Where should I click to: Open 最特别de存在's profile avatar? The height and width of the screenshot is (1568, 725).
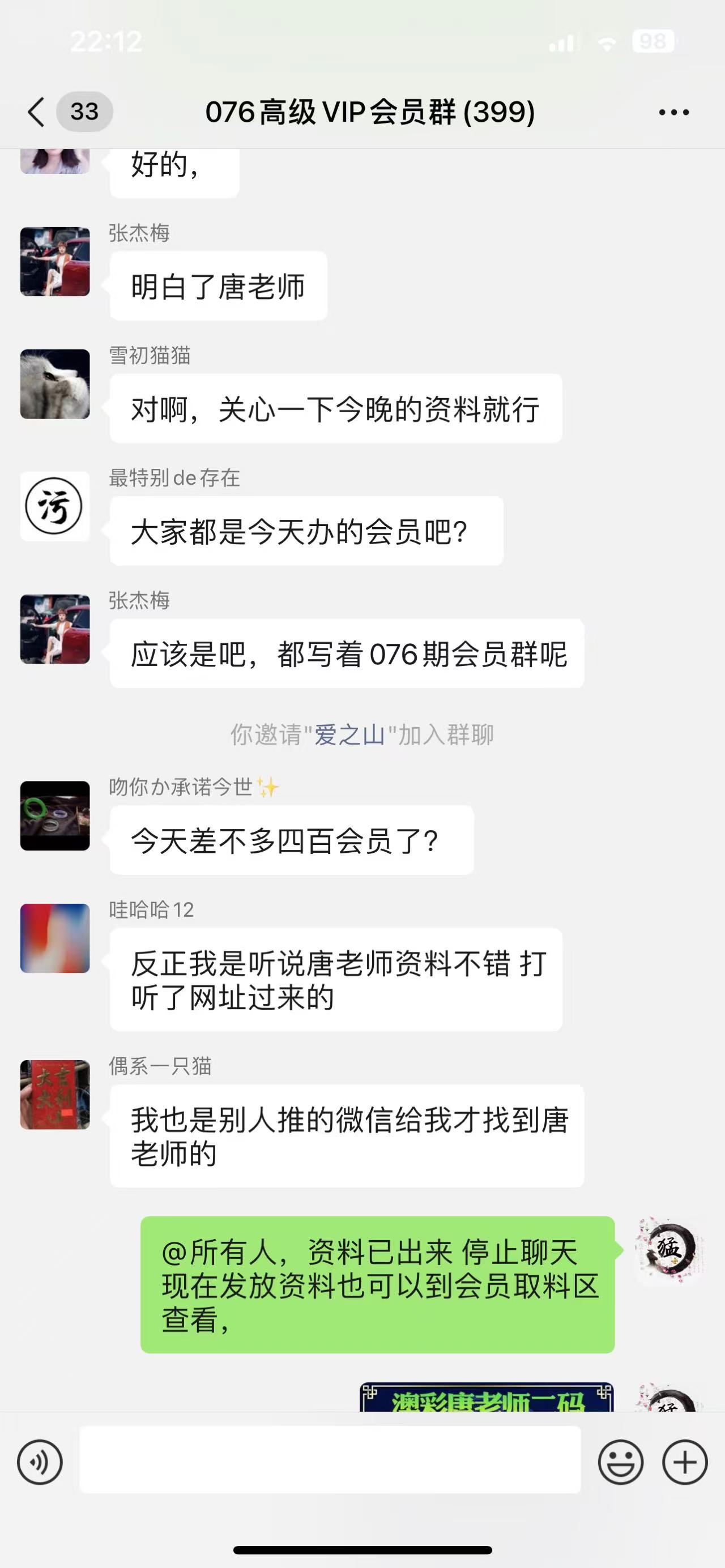pos(55,506)
